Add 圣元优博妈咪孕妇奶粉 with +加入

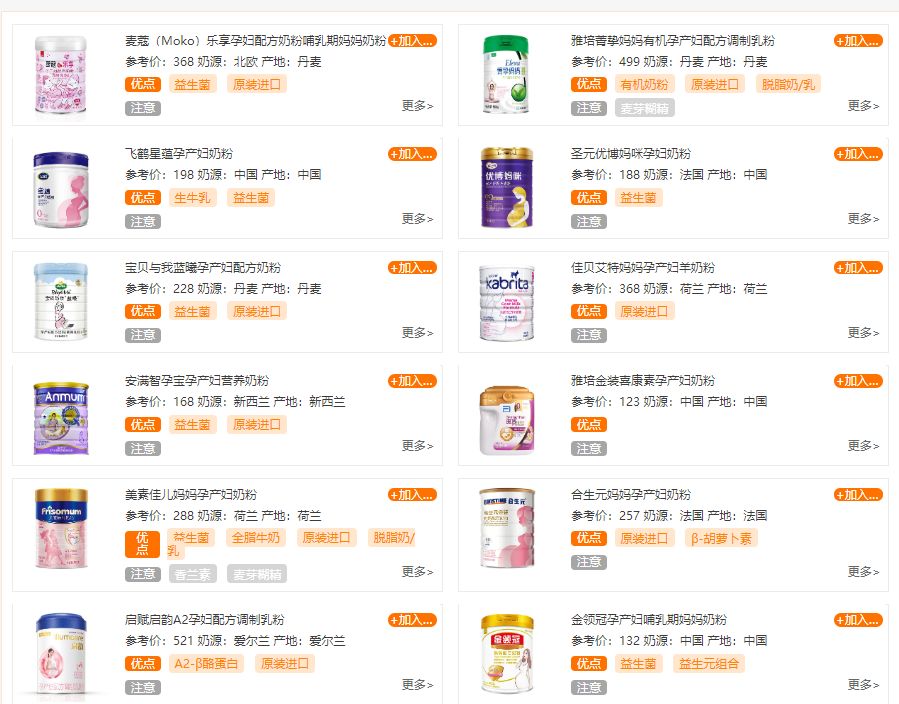[x=858, y=154]
